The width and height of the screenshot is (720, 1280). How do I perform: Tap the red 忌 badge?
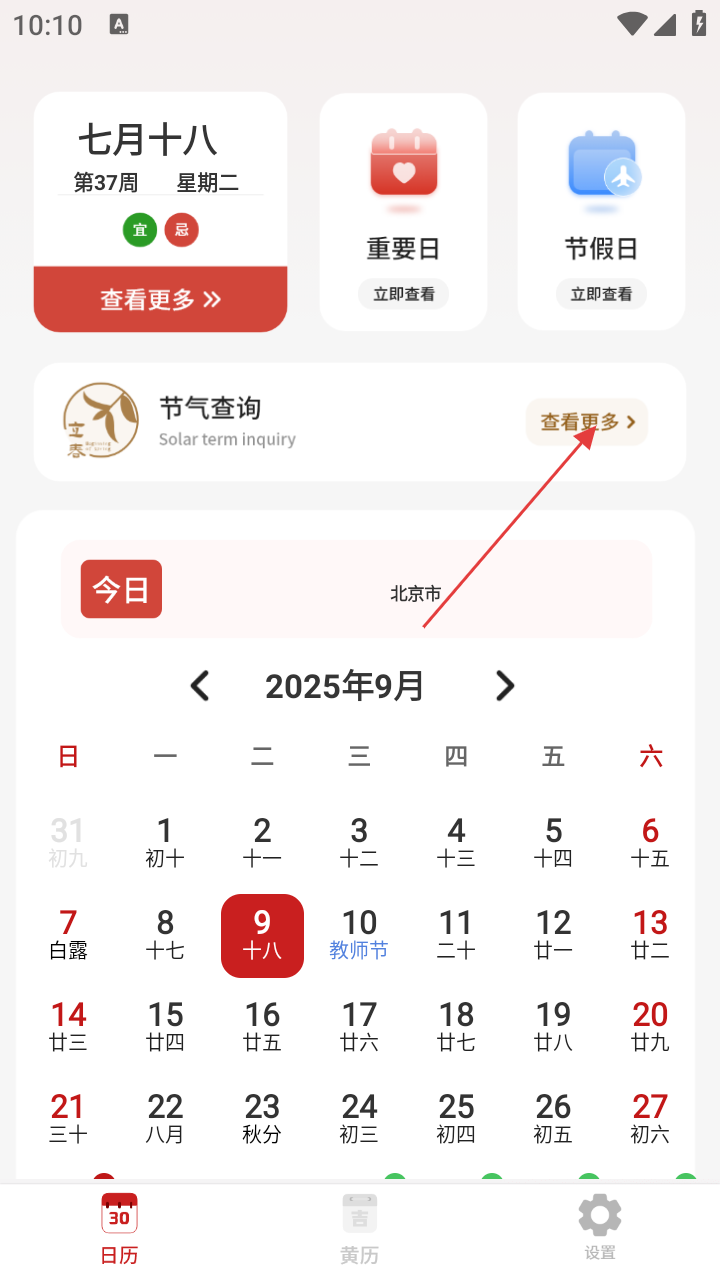coord(181,230)
